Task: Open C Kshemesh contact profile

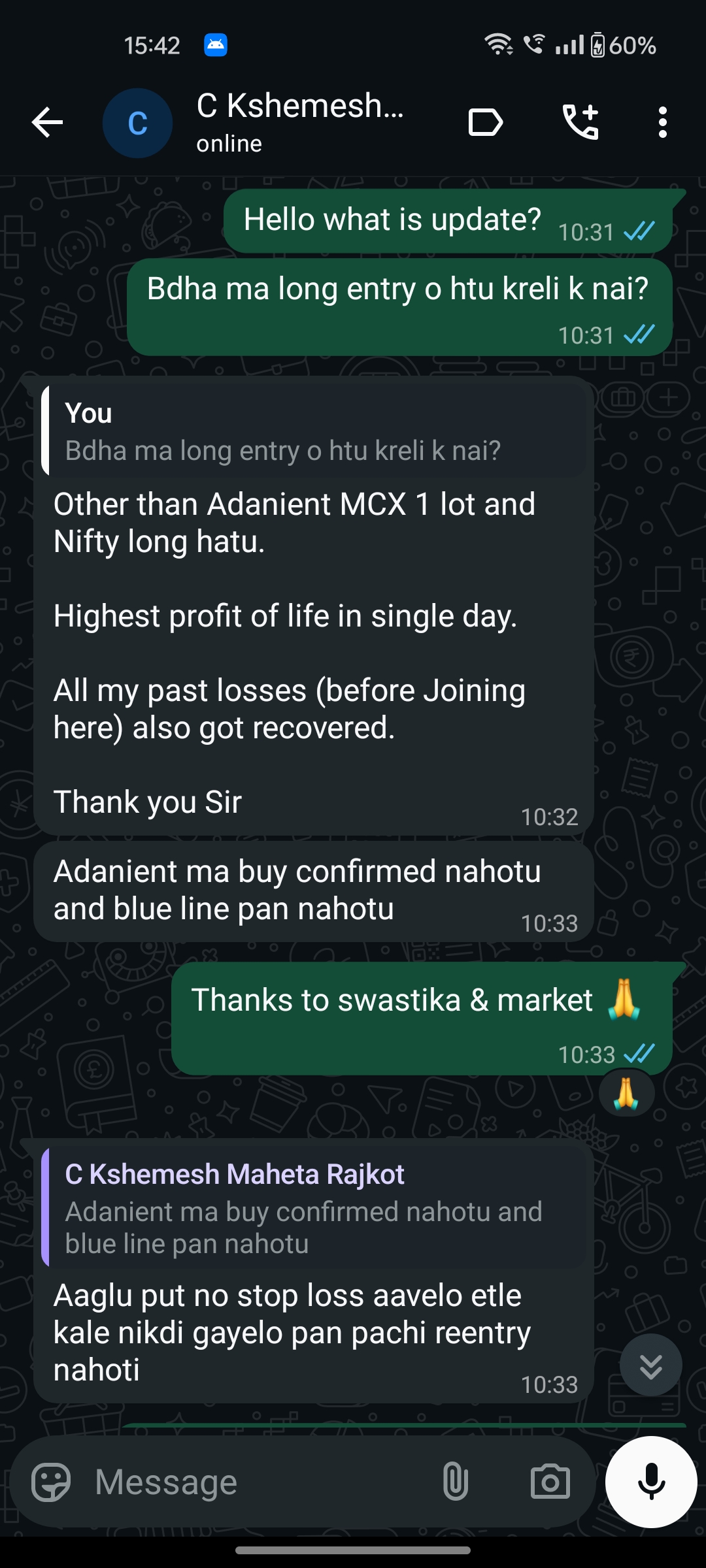Action: [x=299, y=122]
